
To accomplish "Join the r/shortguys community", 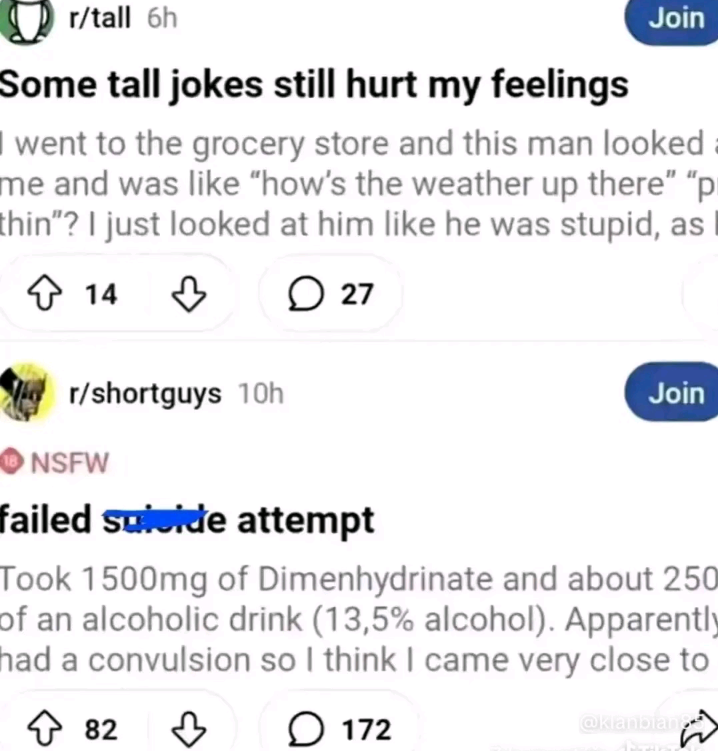I will click(x=676, y=393).
